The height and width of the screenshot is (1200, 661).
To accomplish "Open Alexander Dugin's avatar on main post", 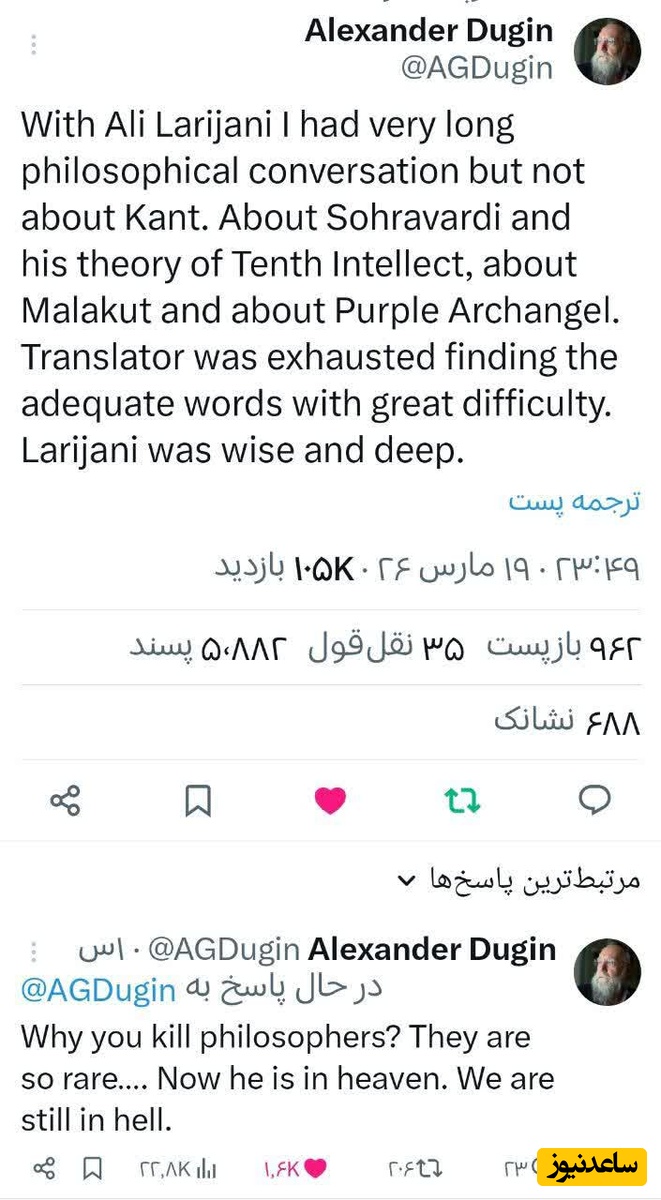I will click(607, 50).
